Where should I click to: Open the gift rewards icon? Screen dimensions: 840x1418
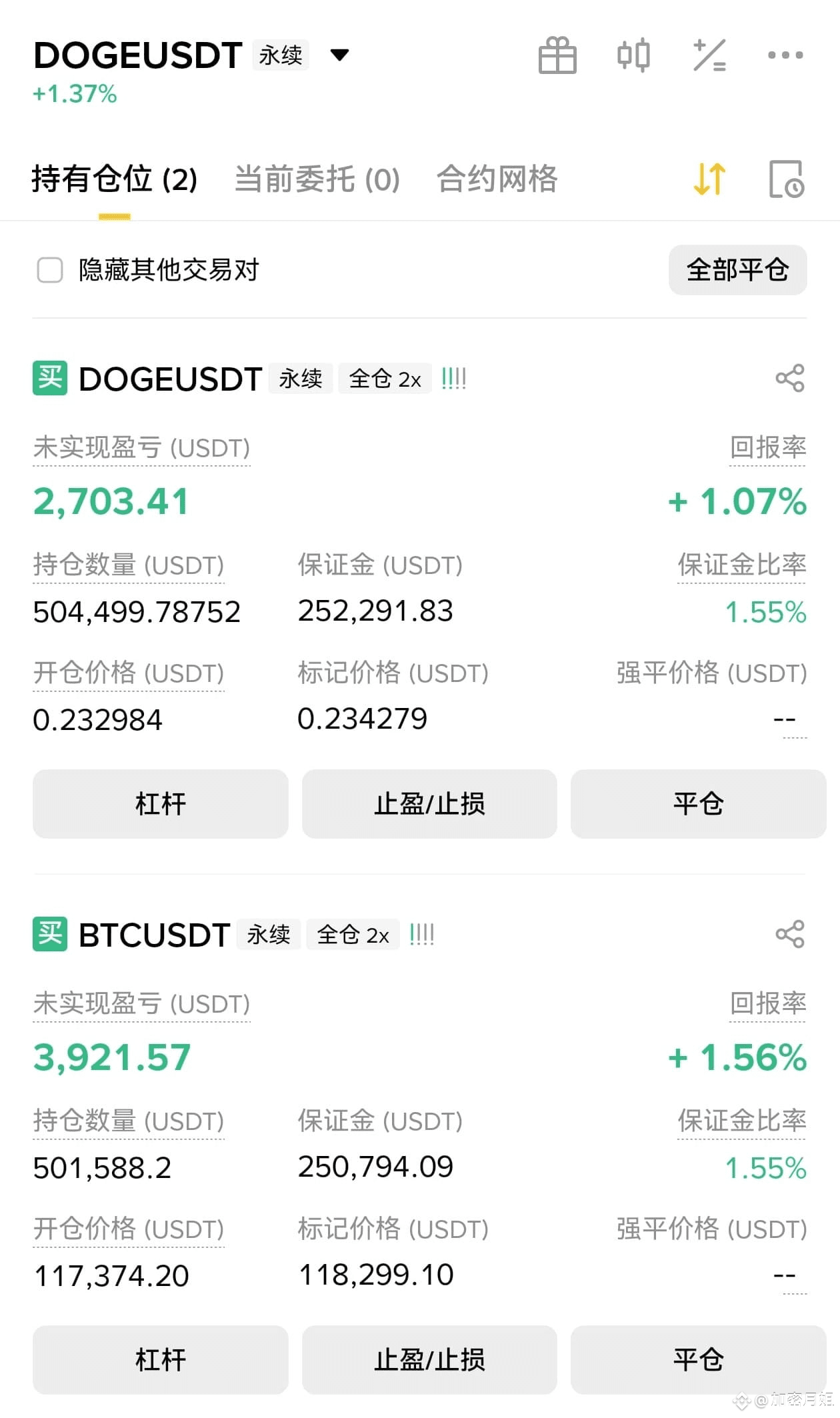point(557,55)
